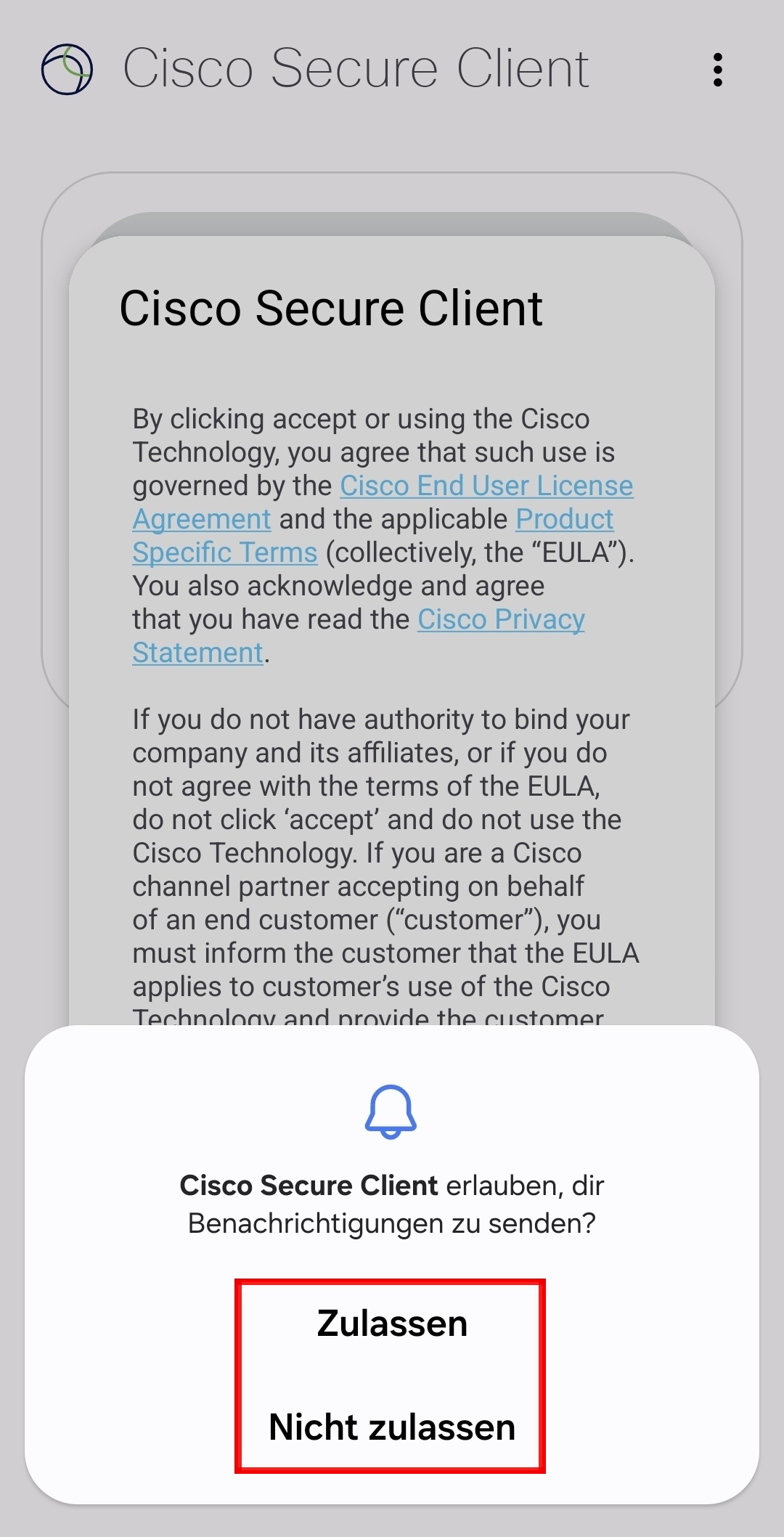
Task: Choose Nicht zulassen to deny notifications
Action: click(x=392, y=1427)
